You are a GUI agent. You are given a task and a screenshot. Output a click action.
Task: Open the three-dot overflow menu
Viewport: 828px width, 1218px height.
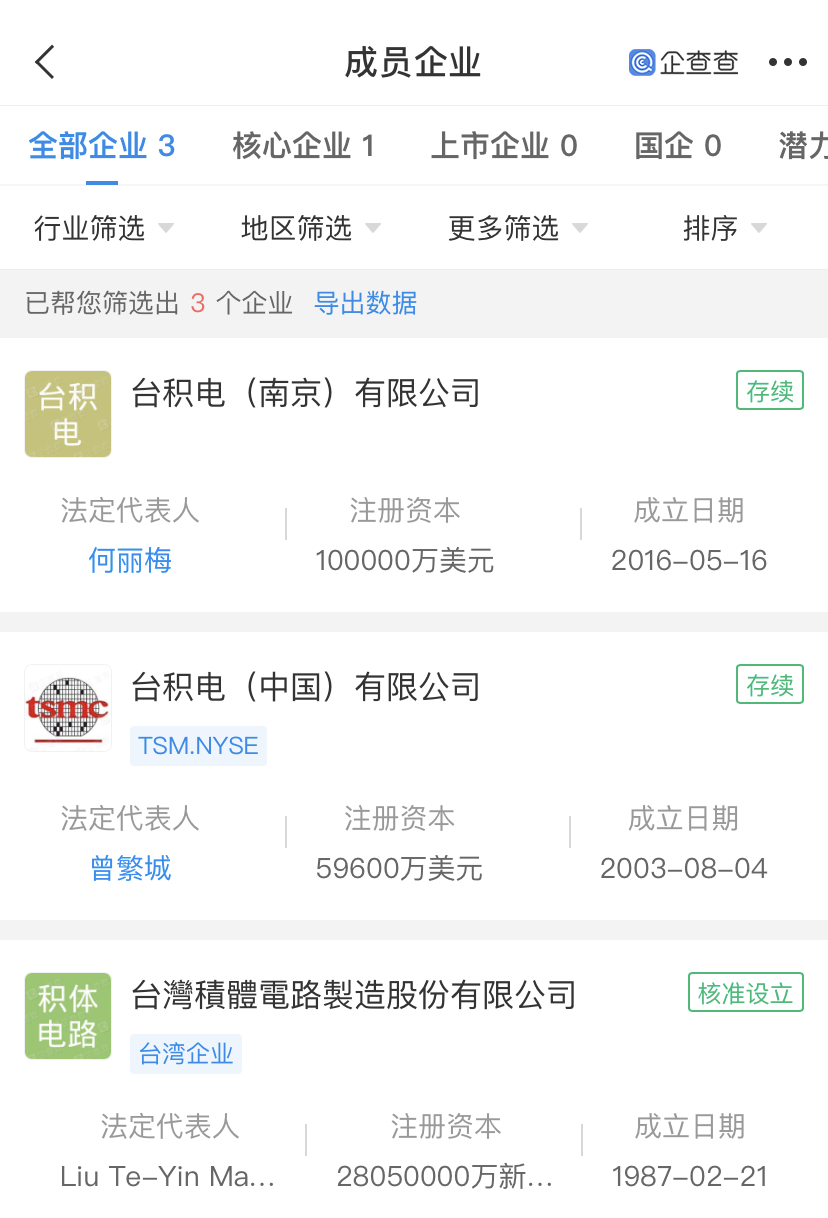tap(787, 62)
